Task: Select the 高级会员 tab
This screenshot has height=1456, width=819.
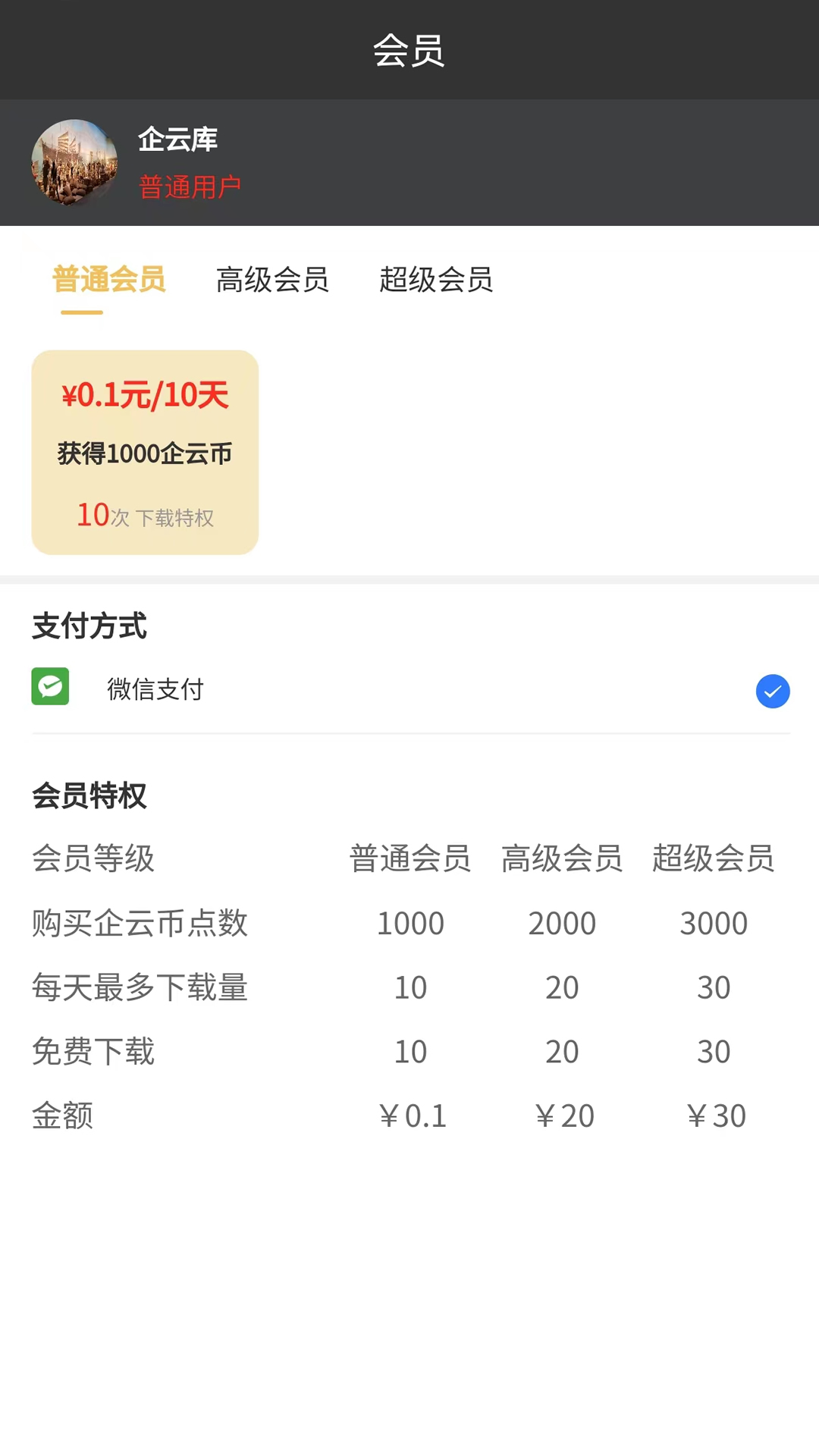Action: coord(273,281)
